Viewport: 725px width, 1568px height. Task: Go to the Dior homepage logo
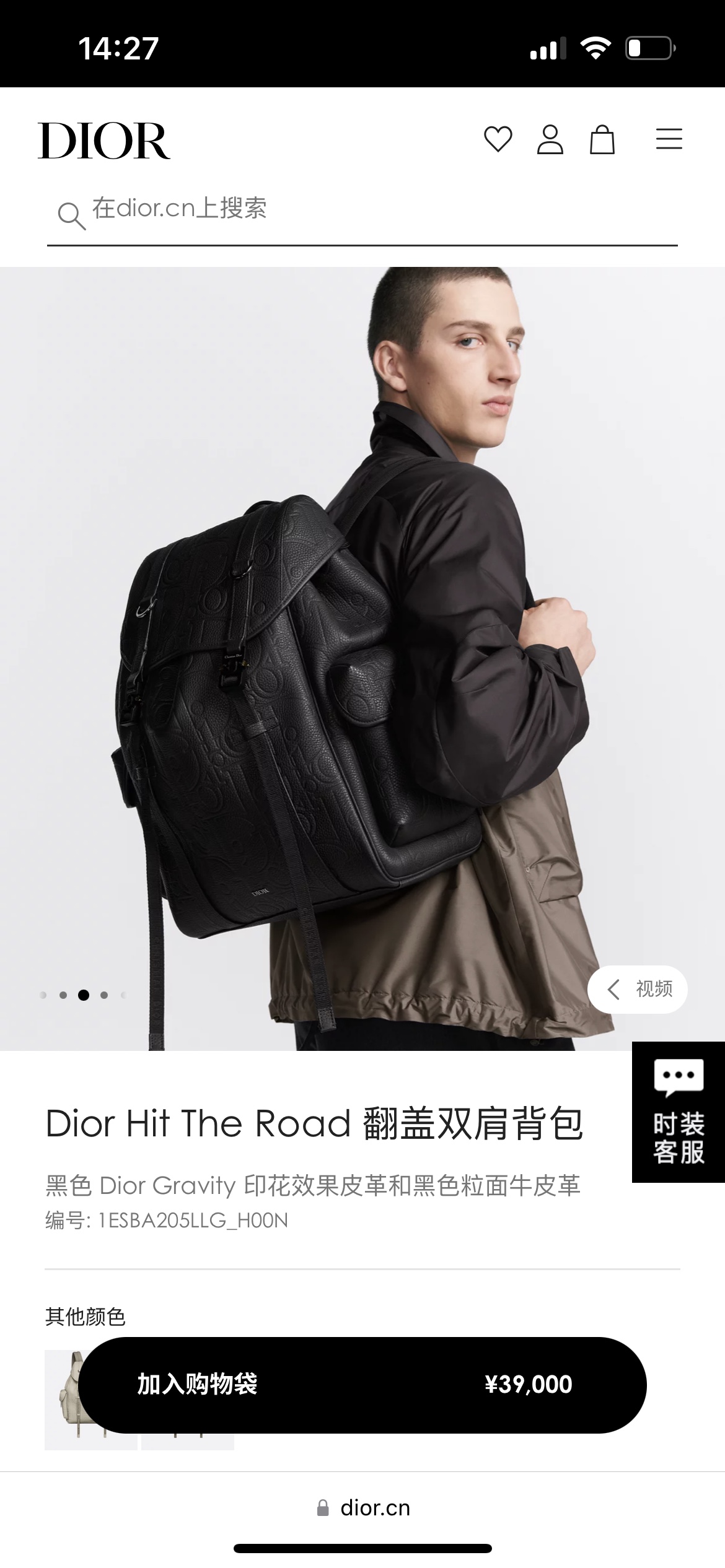(104, 141)
